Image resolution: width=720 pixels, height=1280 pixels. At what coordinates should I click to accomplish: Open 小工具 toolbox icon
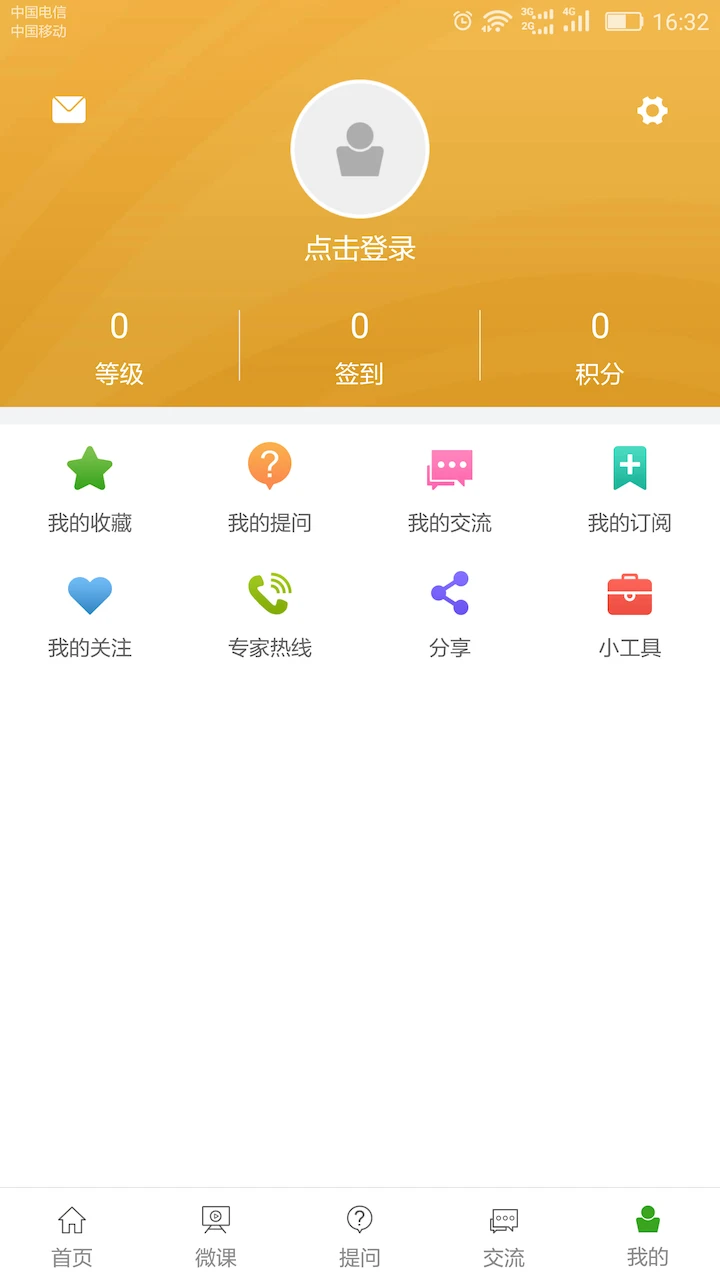(x=630, y=595)
